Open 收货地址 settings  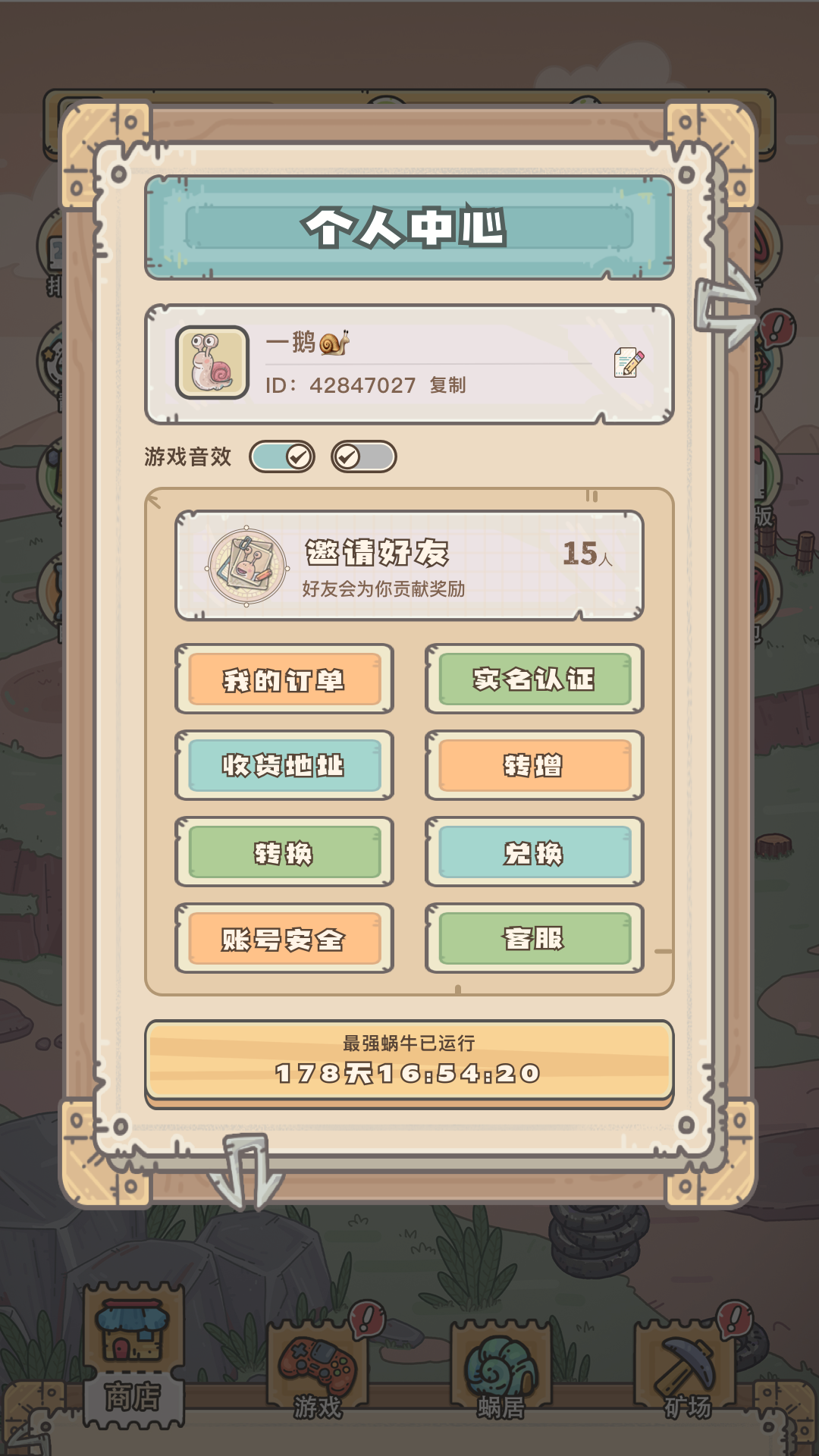click(284, 766)
